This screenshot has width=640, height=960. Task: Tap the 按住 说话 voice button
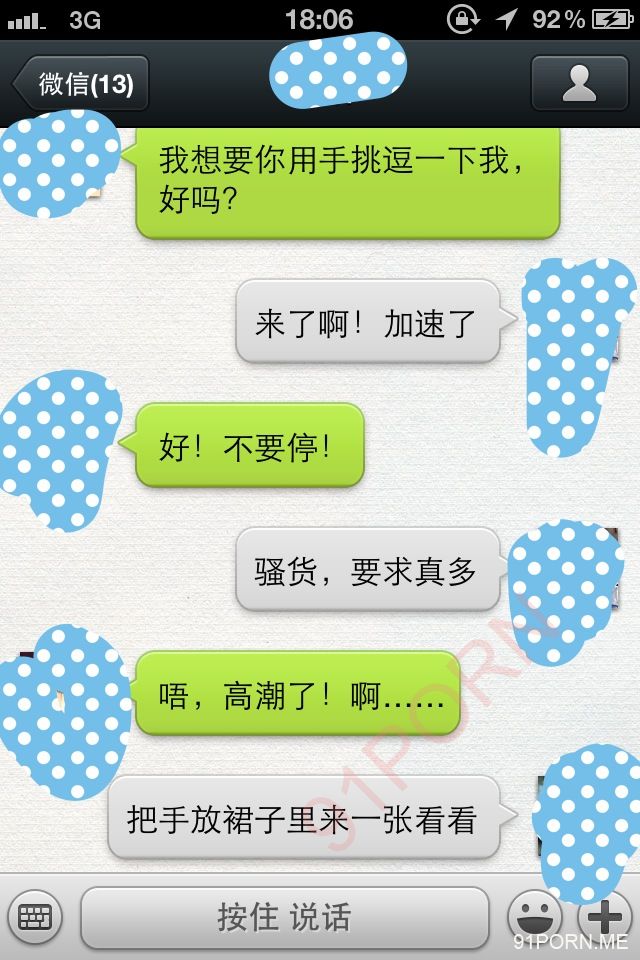click(x=285, y=916)
